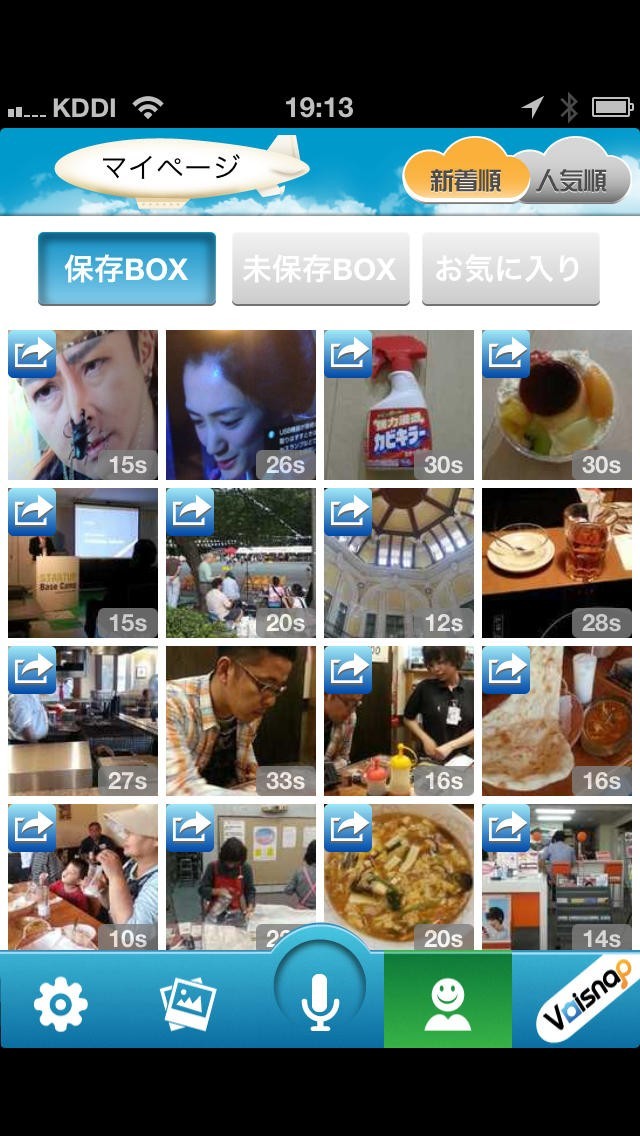Open the 28s drink glass clip
The image size is (640, 1136).
[556, 563]
